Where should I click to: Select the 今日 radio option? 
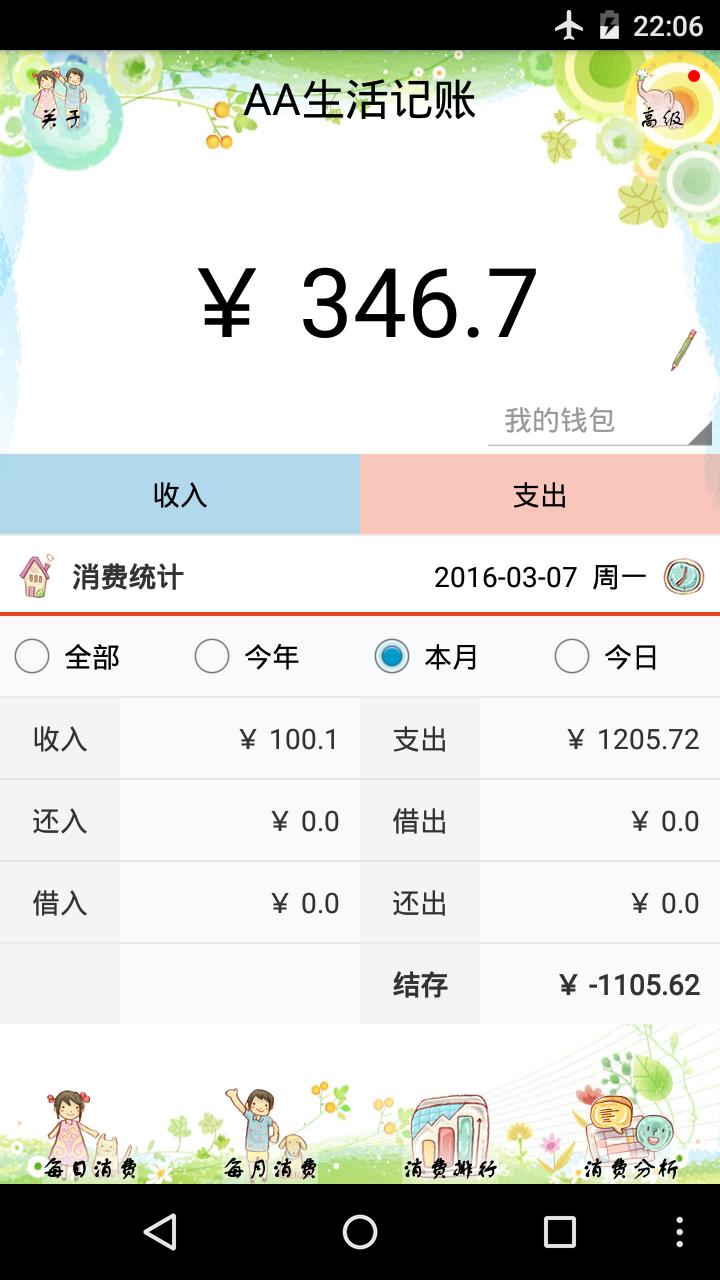(x=572, y=657)
